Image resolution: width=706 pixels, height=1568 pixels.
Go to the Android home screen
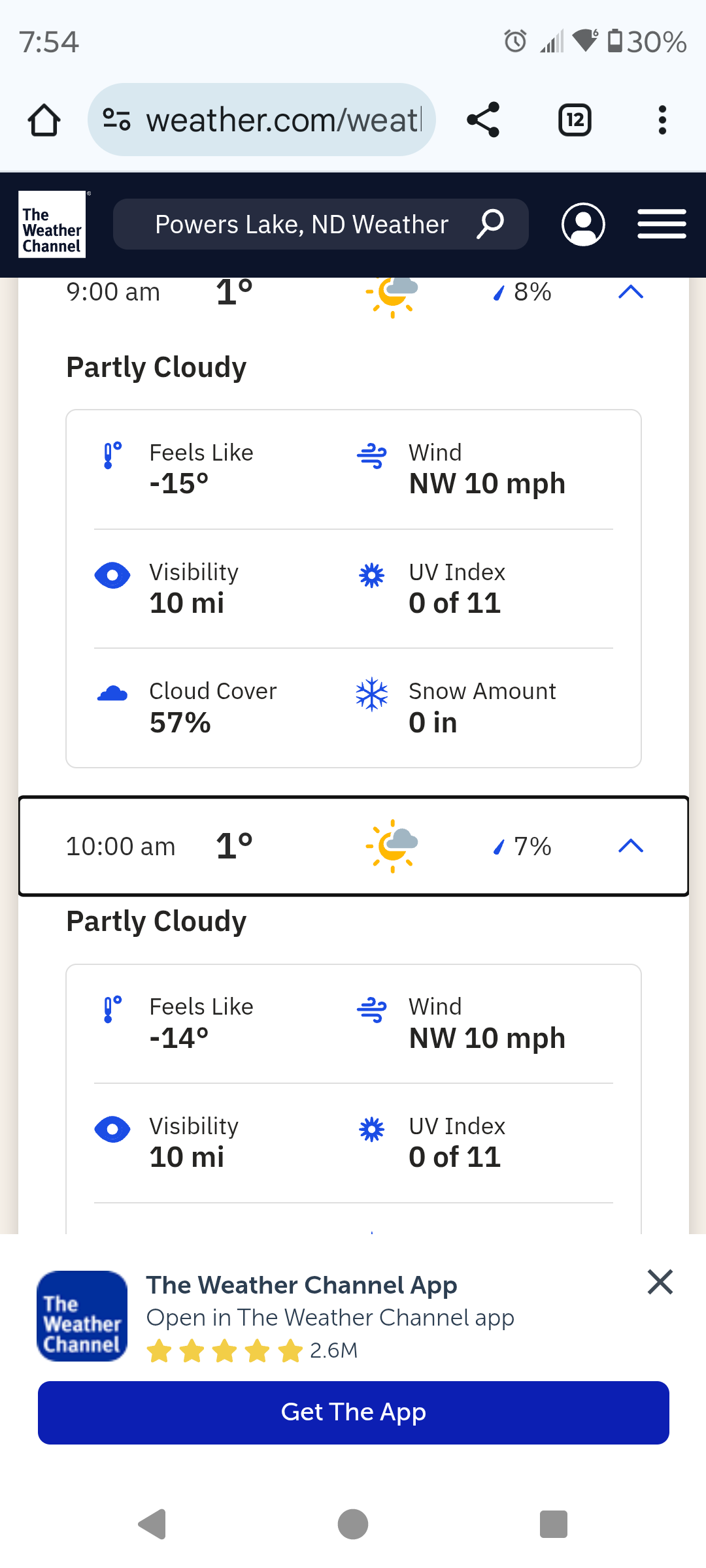[x=353, y=1524]
